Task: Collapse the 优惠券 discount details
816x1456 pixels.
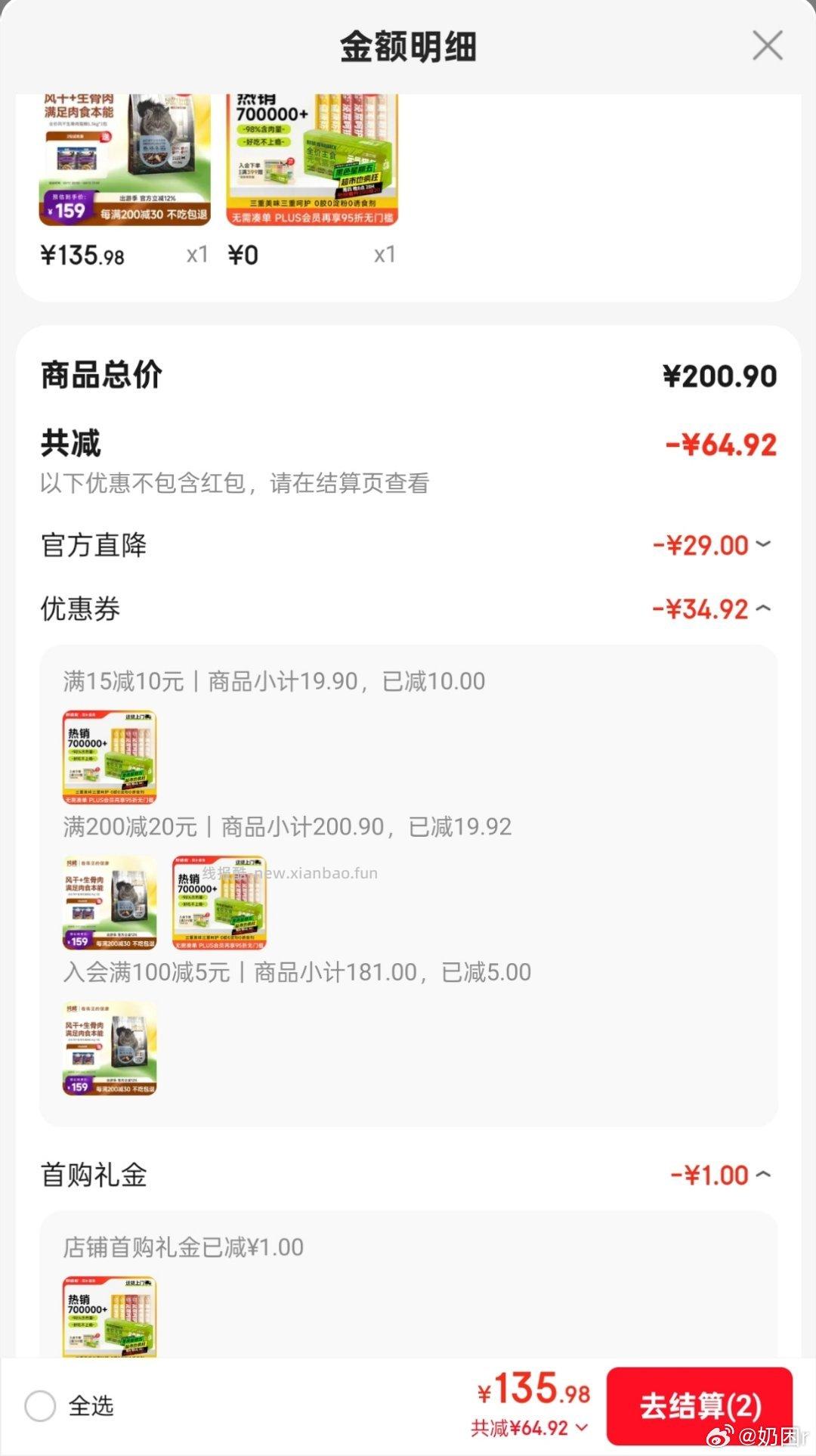Action: point(763,609)
